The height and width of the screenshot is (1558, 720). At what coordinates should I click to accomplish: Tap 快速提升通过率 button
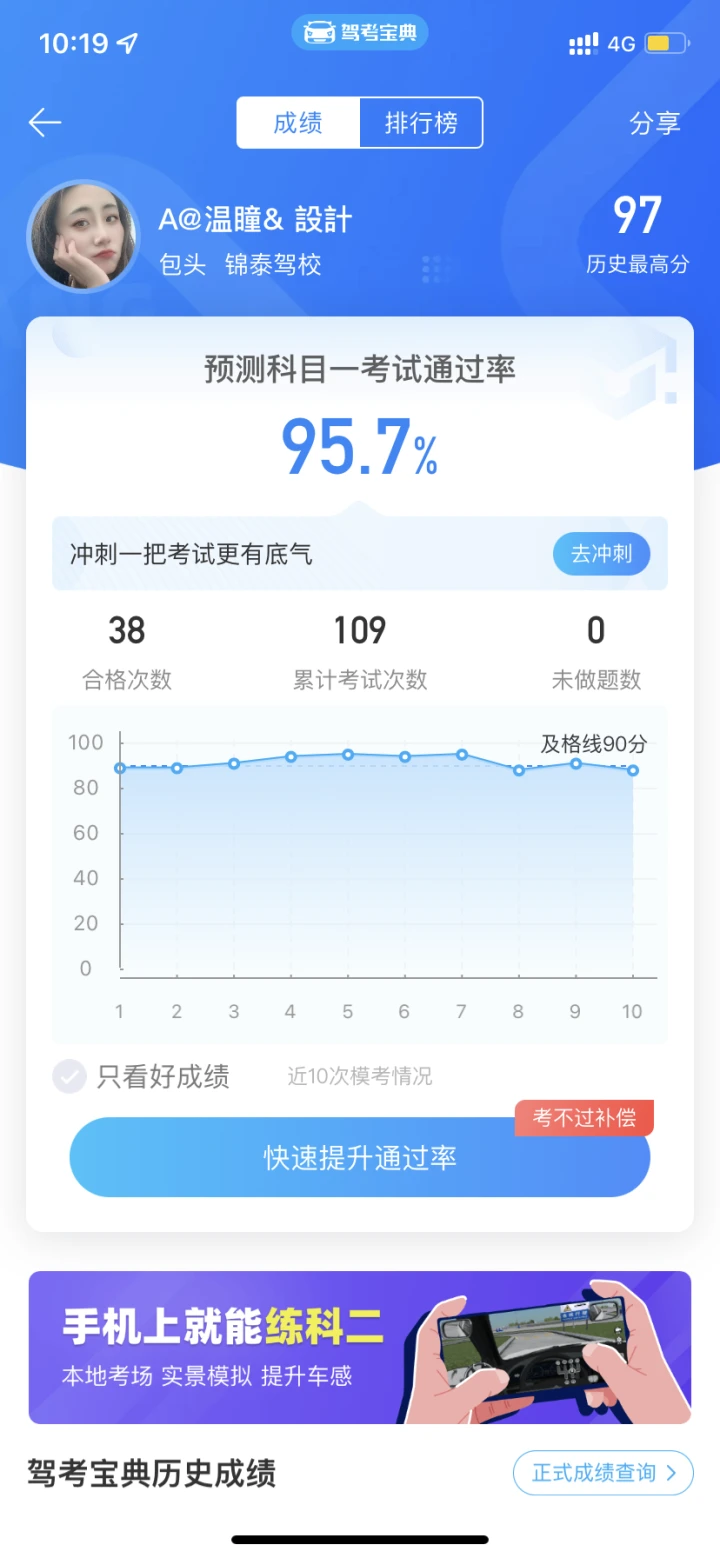[360, 1157]
